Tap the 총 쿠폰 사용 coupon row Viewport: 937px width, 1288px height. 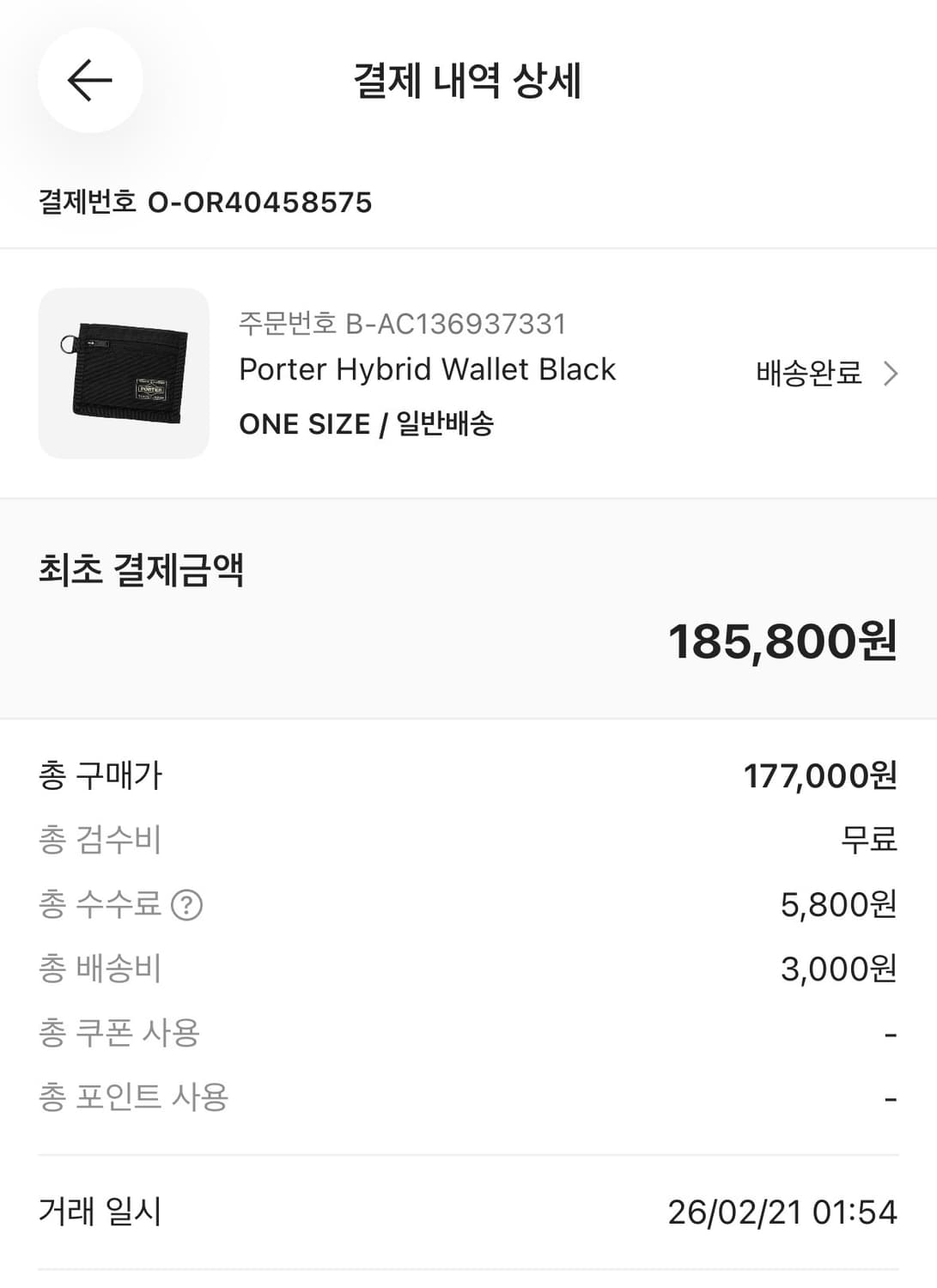coord(120,1032)
